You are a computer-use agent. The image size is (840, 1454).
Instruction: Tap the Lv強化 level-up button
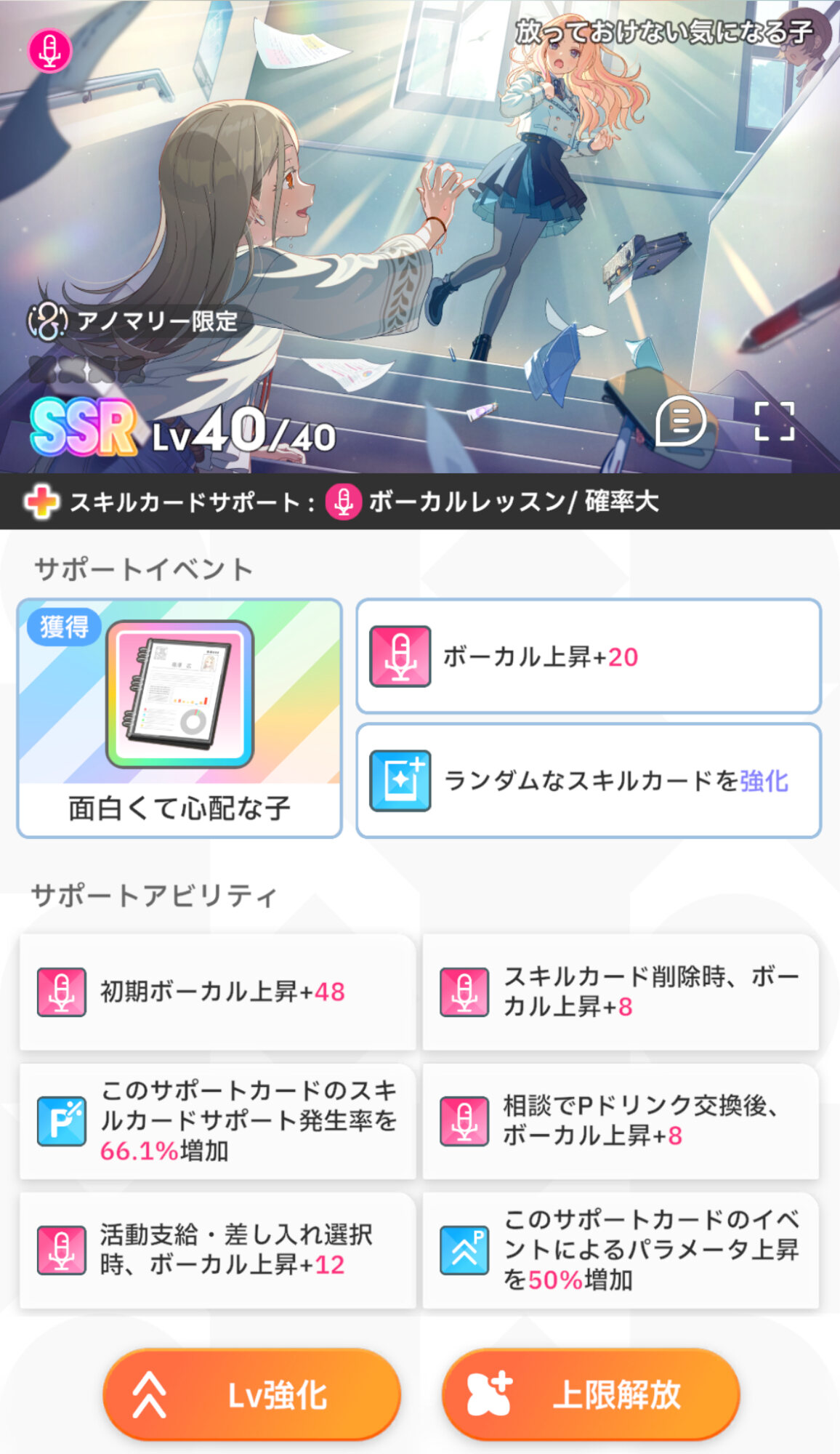[251, 1394]
